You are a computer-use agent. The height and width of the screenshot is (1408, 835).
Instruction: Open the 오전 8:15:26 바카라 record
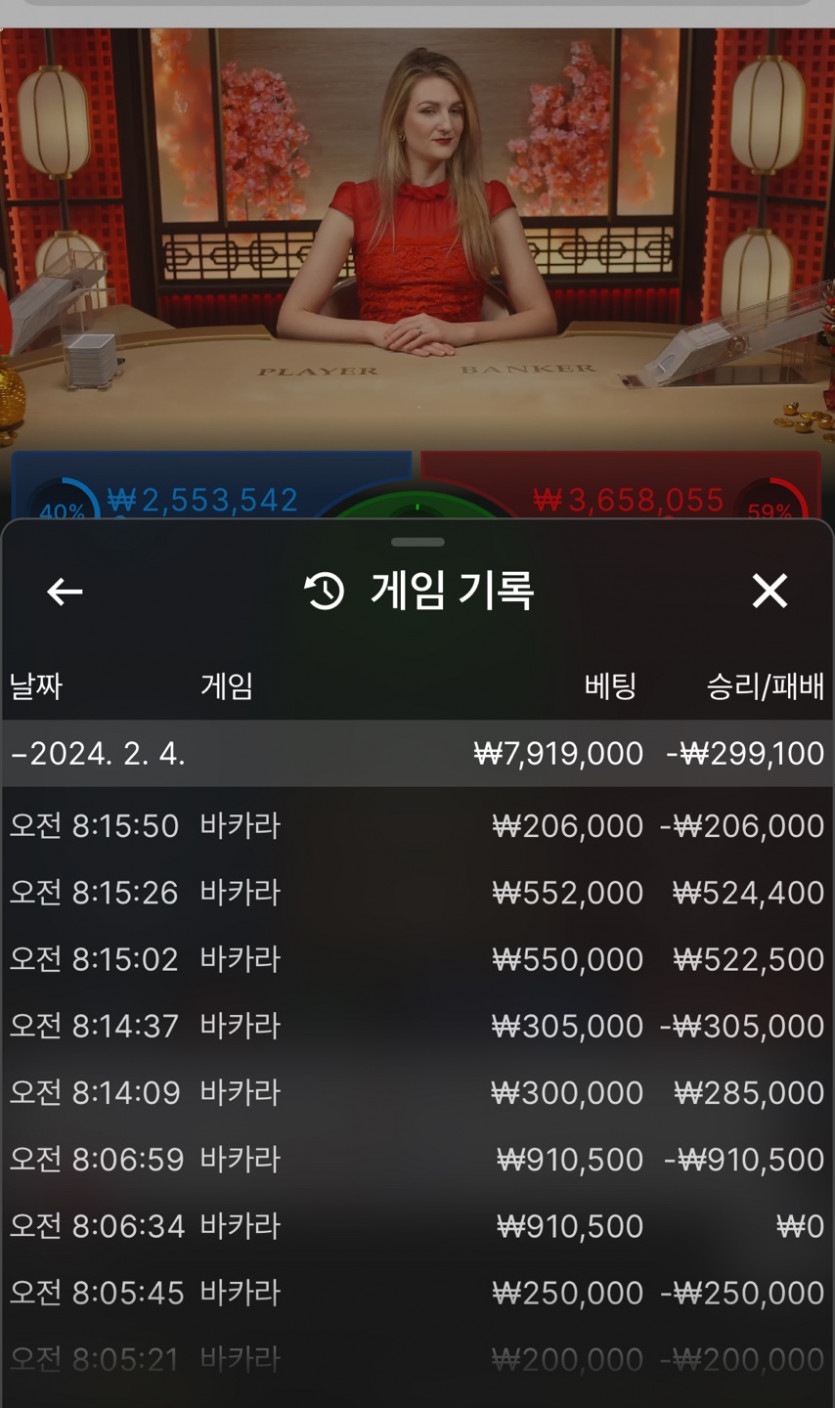coord(417,892)
